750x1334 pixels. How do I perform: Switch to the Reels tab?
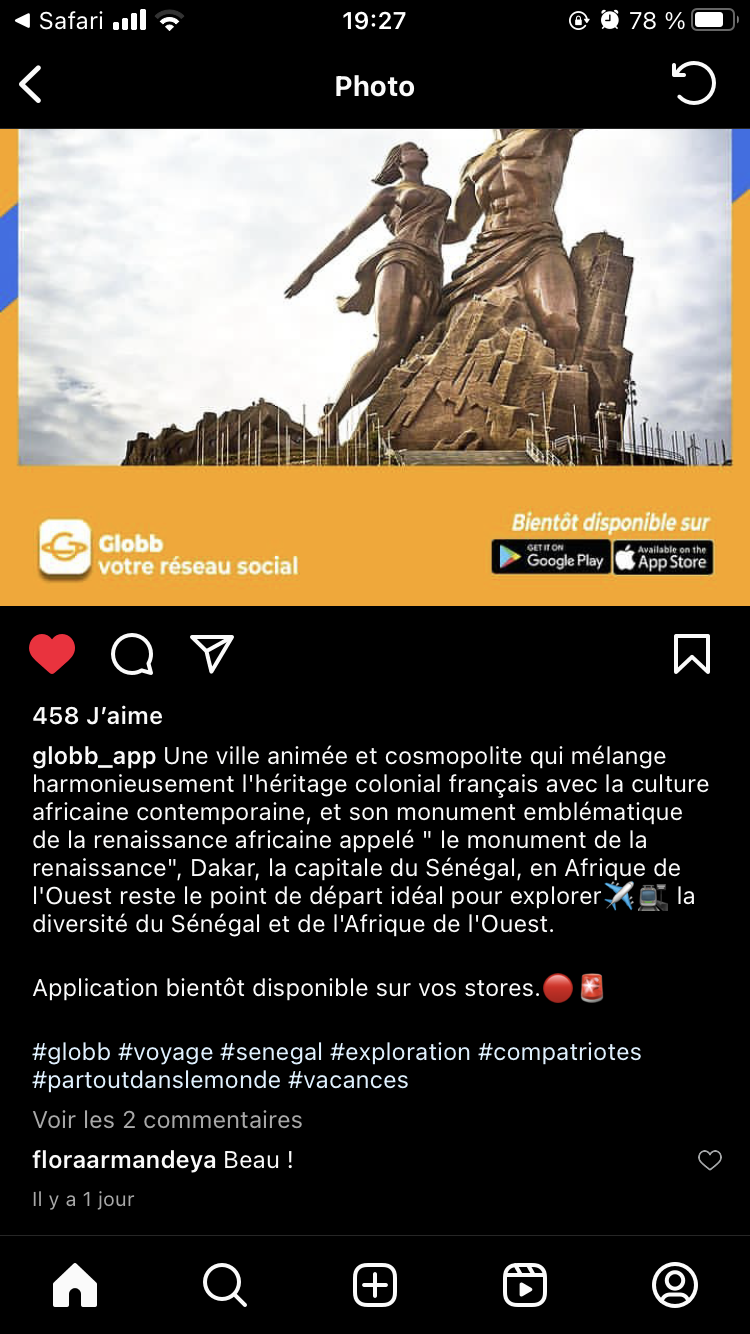525,1285
